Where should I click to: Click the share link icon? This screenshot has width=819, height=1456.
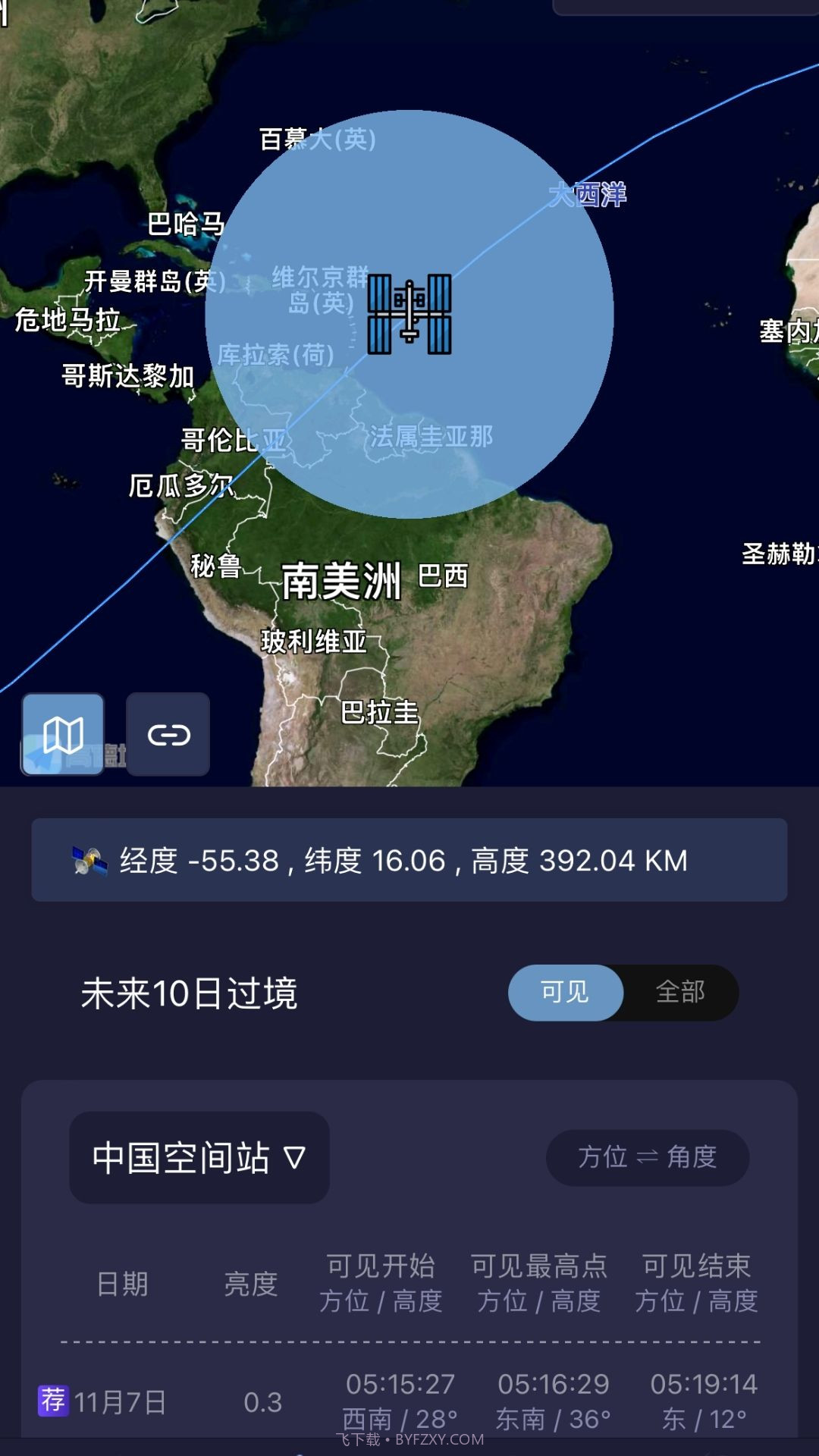168,734
